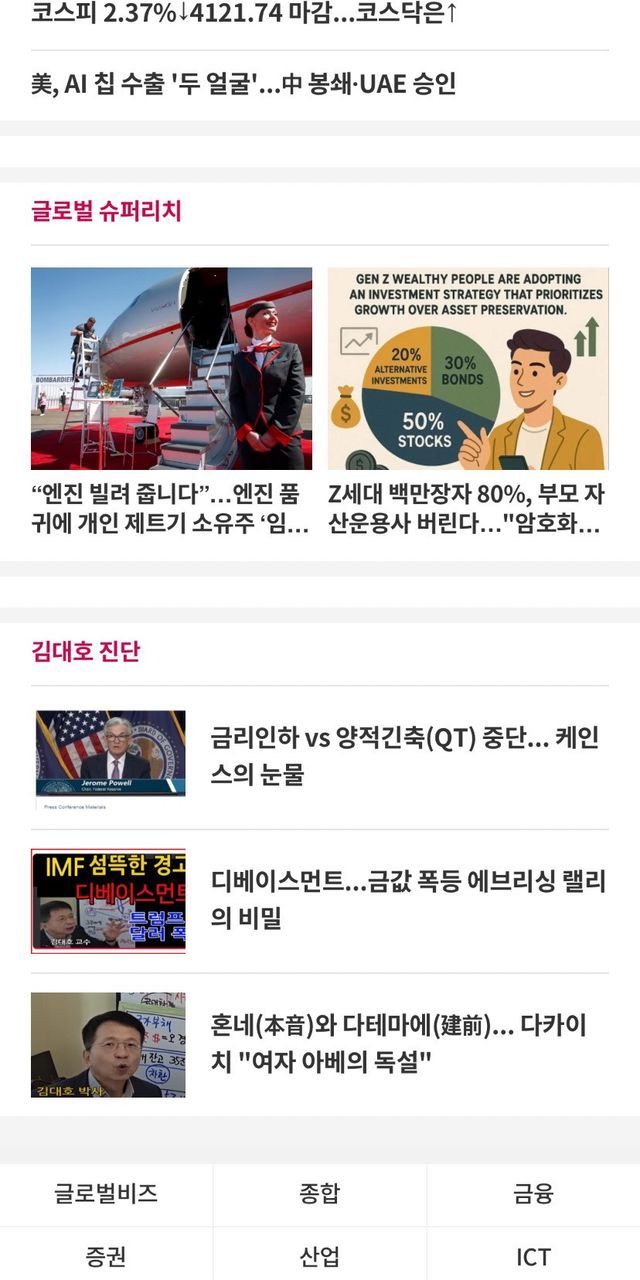Image resolution: width=640 pixels, height=1280 pixels.
Task: View the 산업 category
Action: coord(320,1256)
